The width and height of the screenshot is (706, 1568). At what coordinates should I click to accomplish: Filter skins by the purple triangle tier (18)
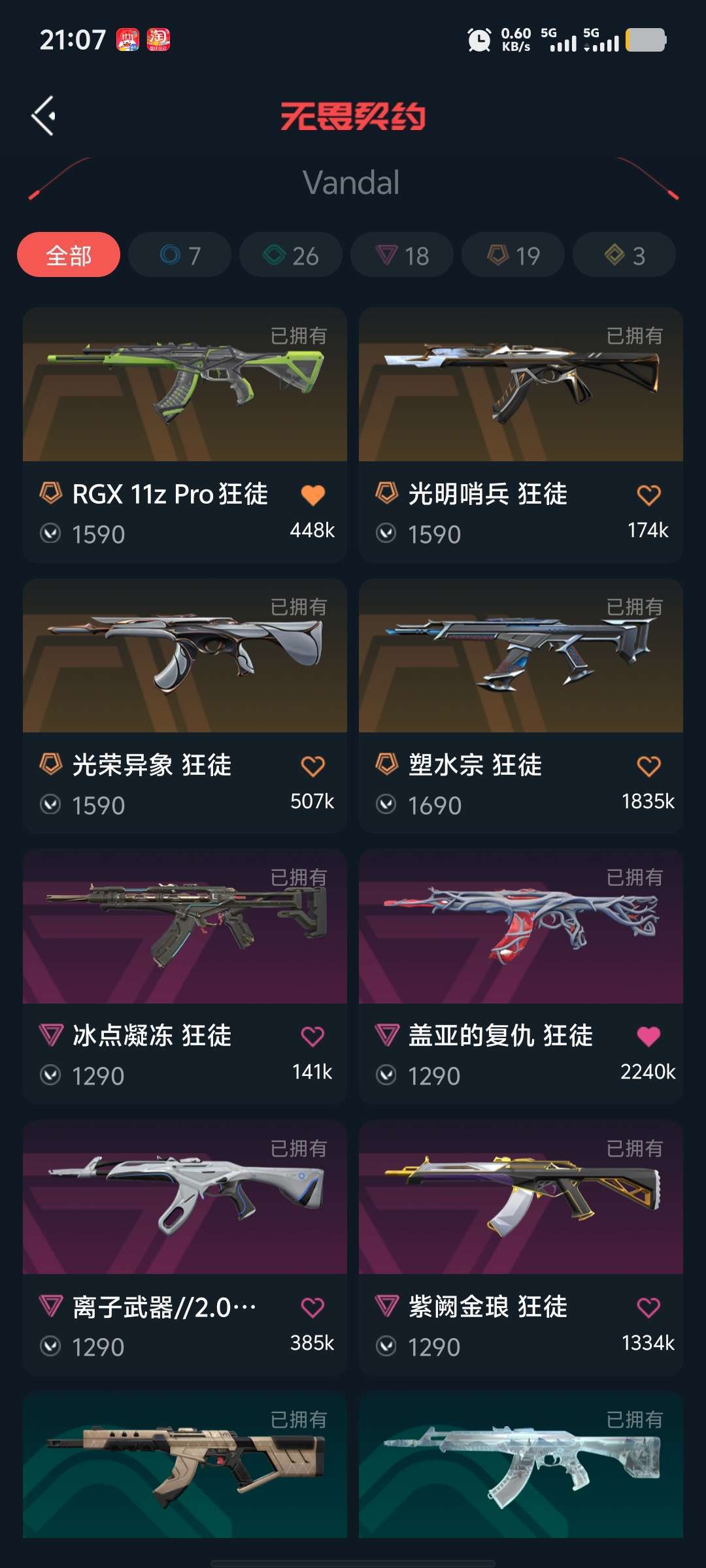click(x=402, y=255)
